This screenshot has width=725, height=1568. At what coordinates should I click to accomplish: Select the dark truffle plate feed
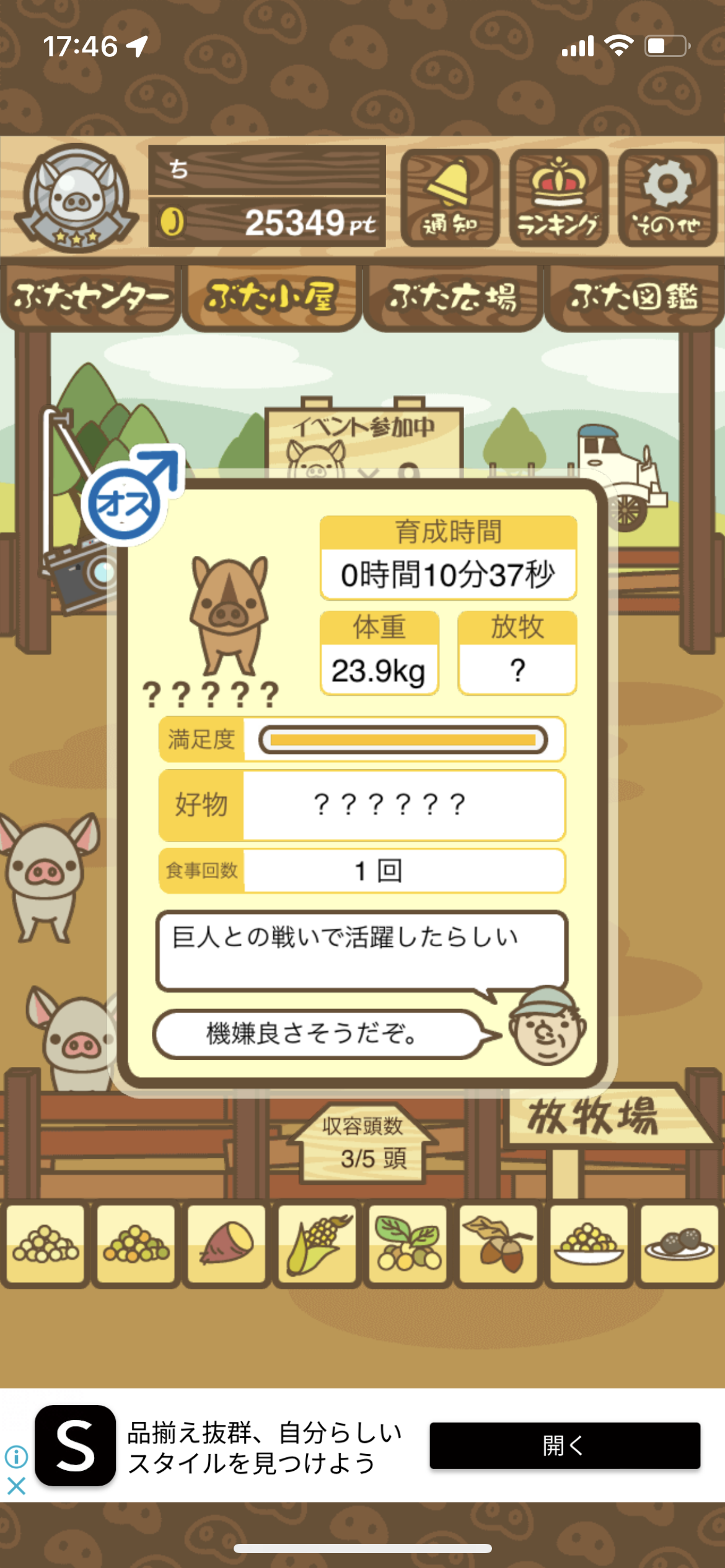679,1244
